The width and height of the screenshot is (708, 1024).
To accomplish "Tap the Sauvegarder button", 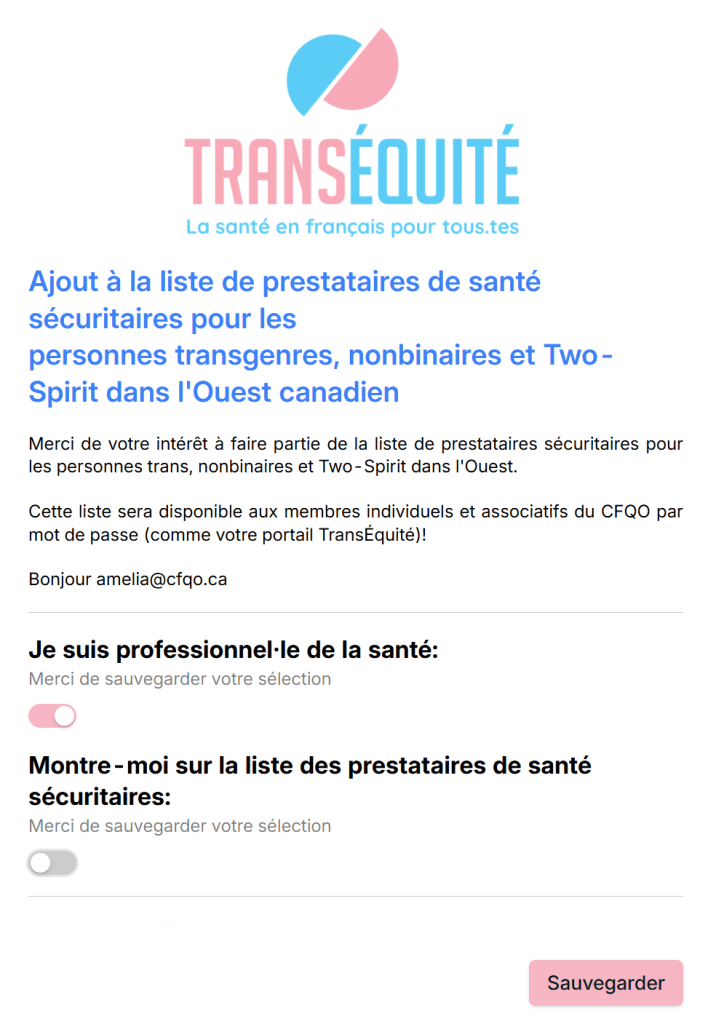I will point(605,983).
